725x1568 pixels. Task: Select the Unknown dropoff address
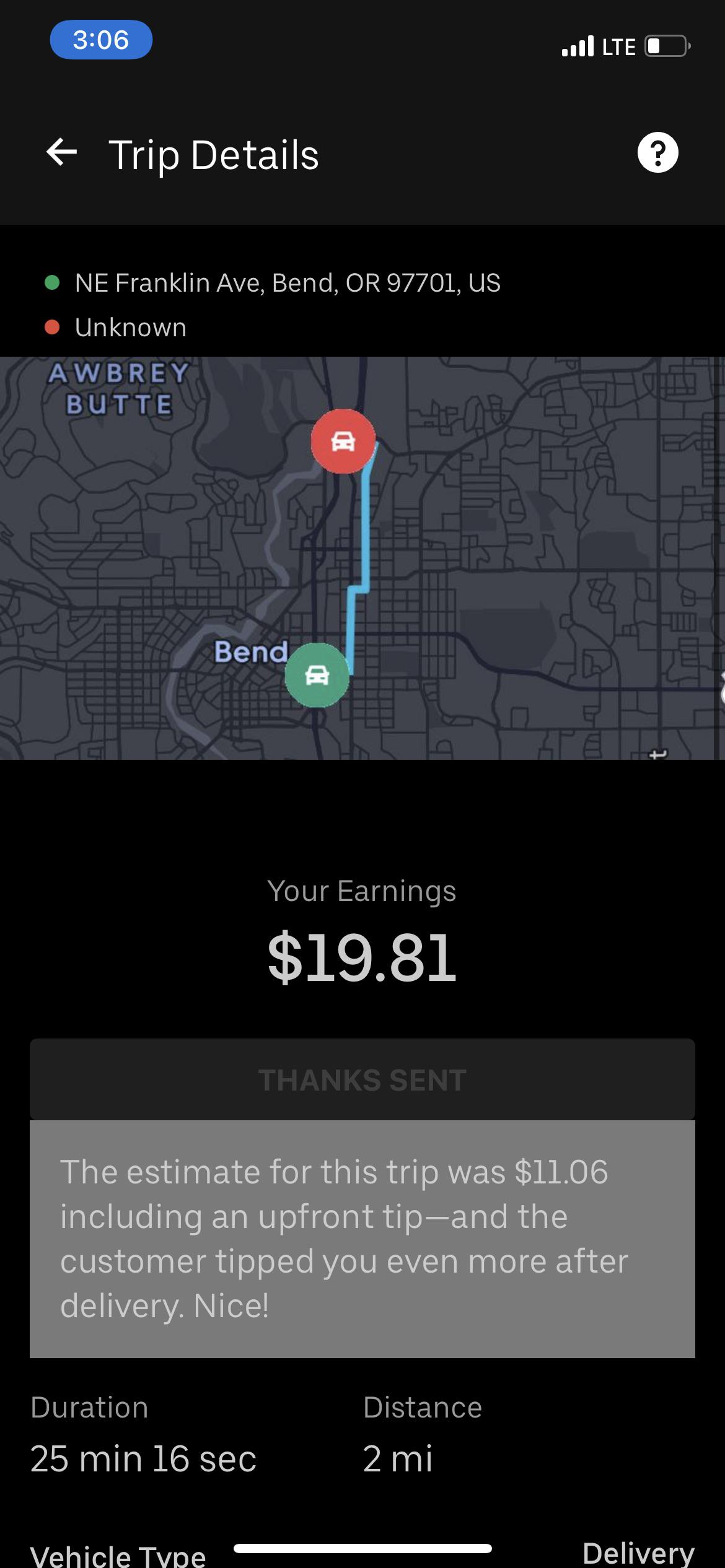(130, 326)
